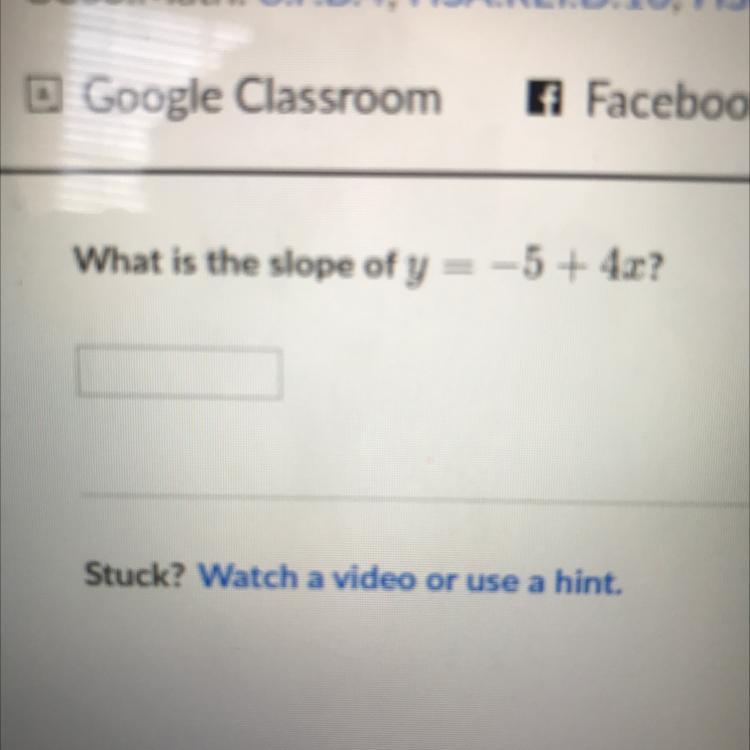Focus the slope answer box

pyautogui.click(x=180, y=373)
